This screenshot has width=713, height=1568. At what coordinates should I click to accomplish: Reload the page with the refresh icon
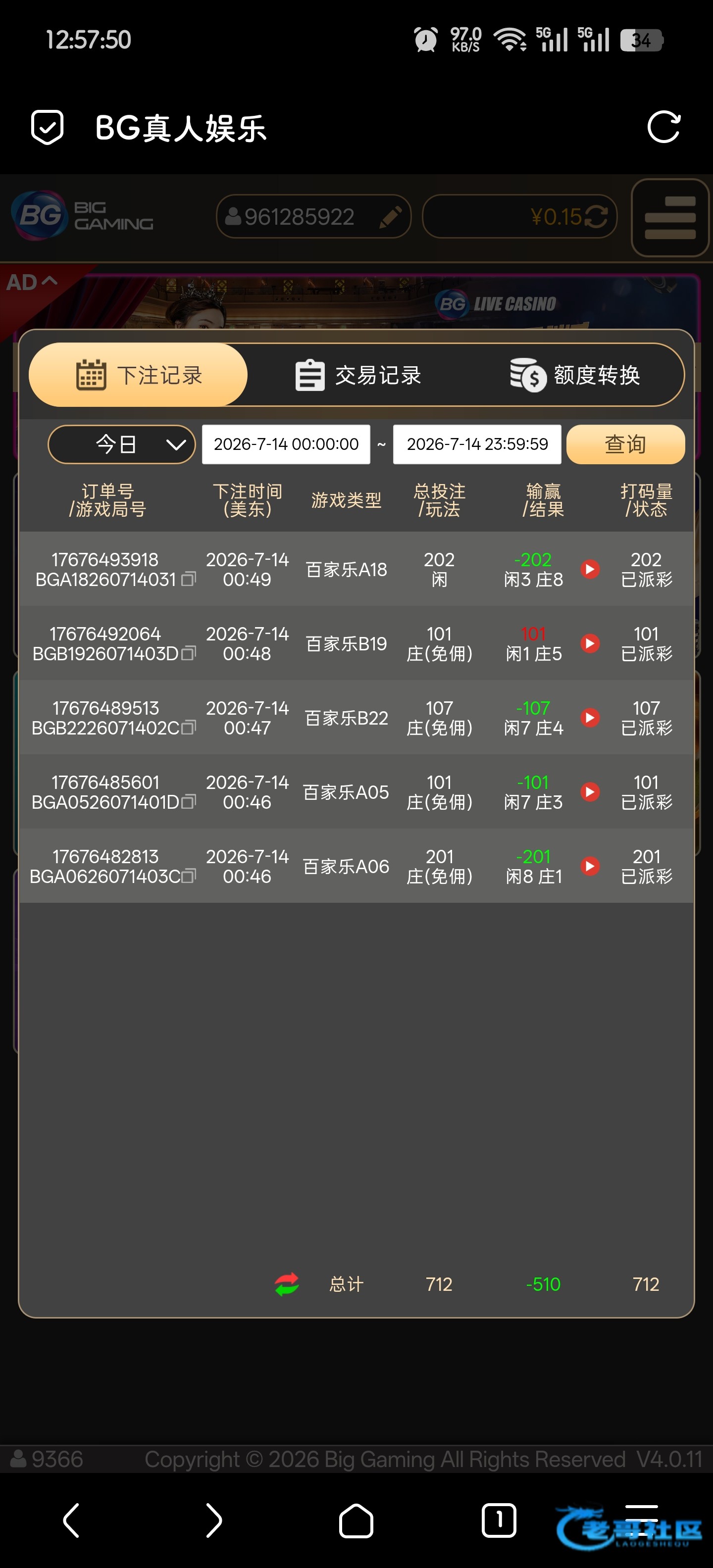pos(663,127)
